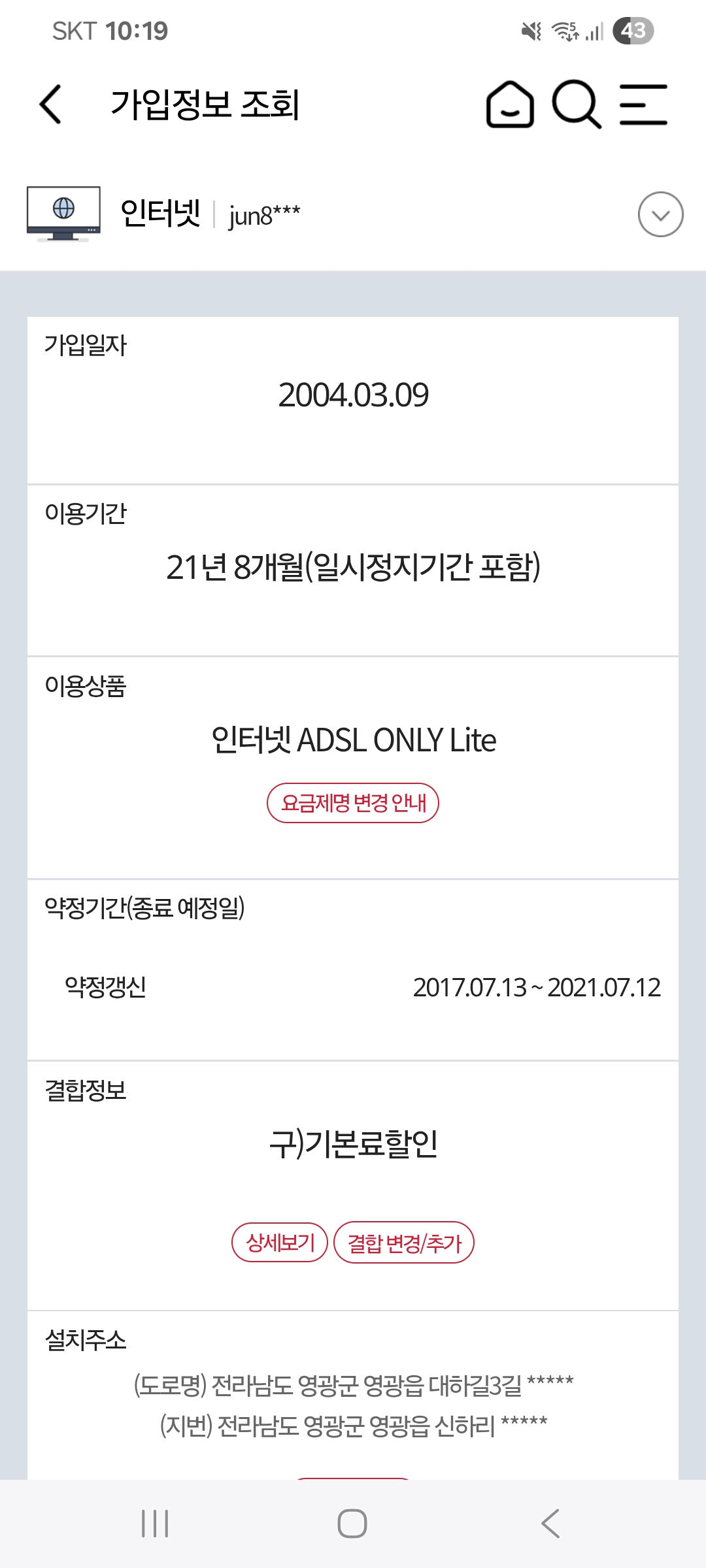
Task: Tap the 결합 변경/추가 button
Action: tap(404, 1243)
